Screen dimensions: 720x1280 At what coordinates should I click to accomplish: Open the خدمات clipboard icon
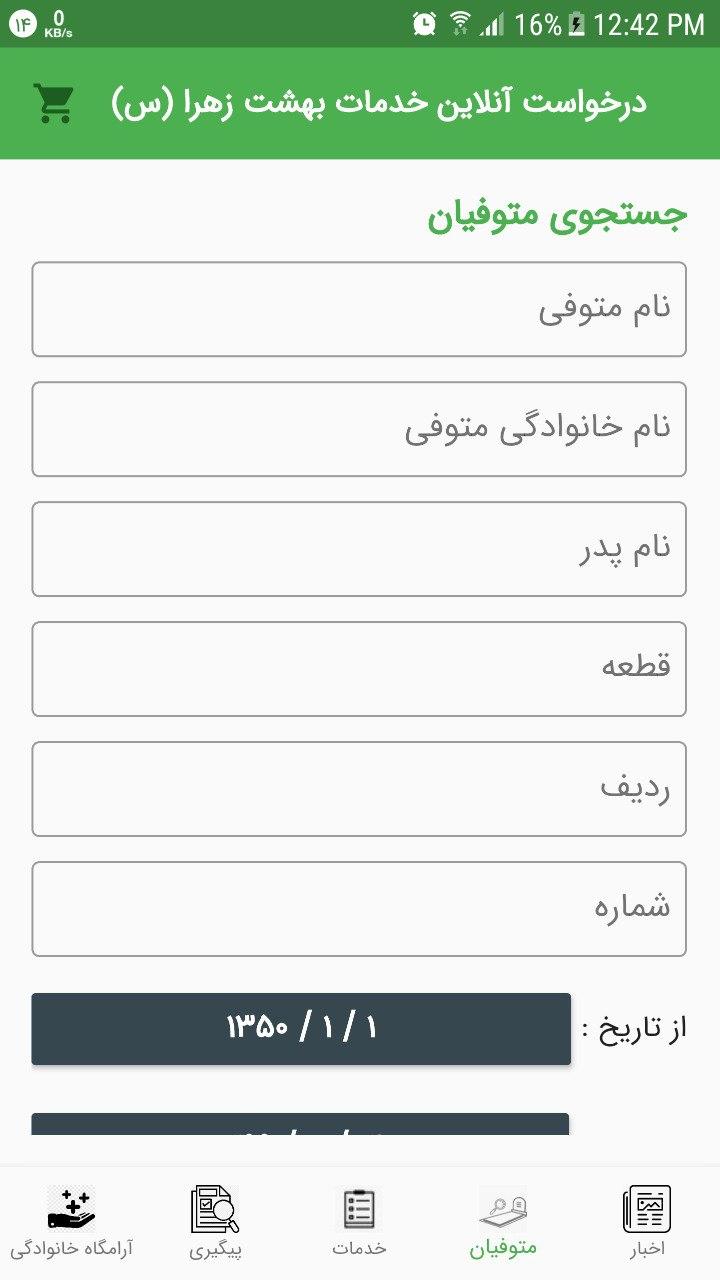click(x=361, y=1209)
